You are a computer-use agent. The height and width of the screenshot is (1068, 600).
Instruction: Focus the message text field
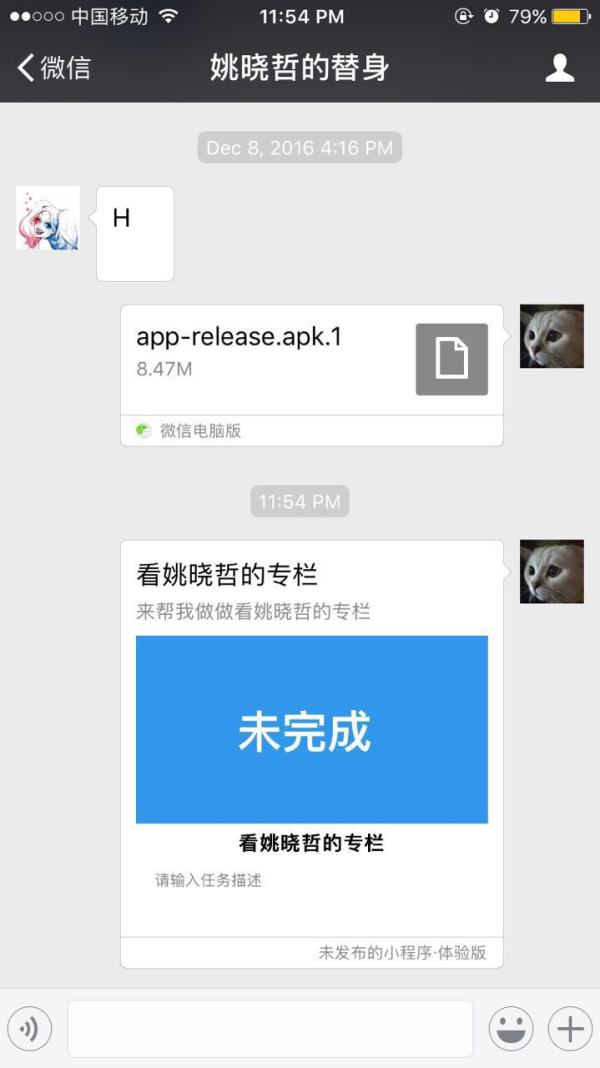click(x=270, y=1029)
